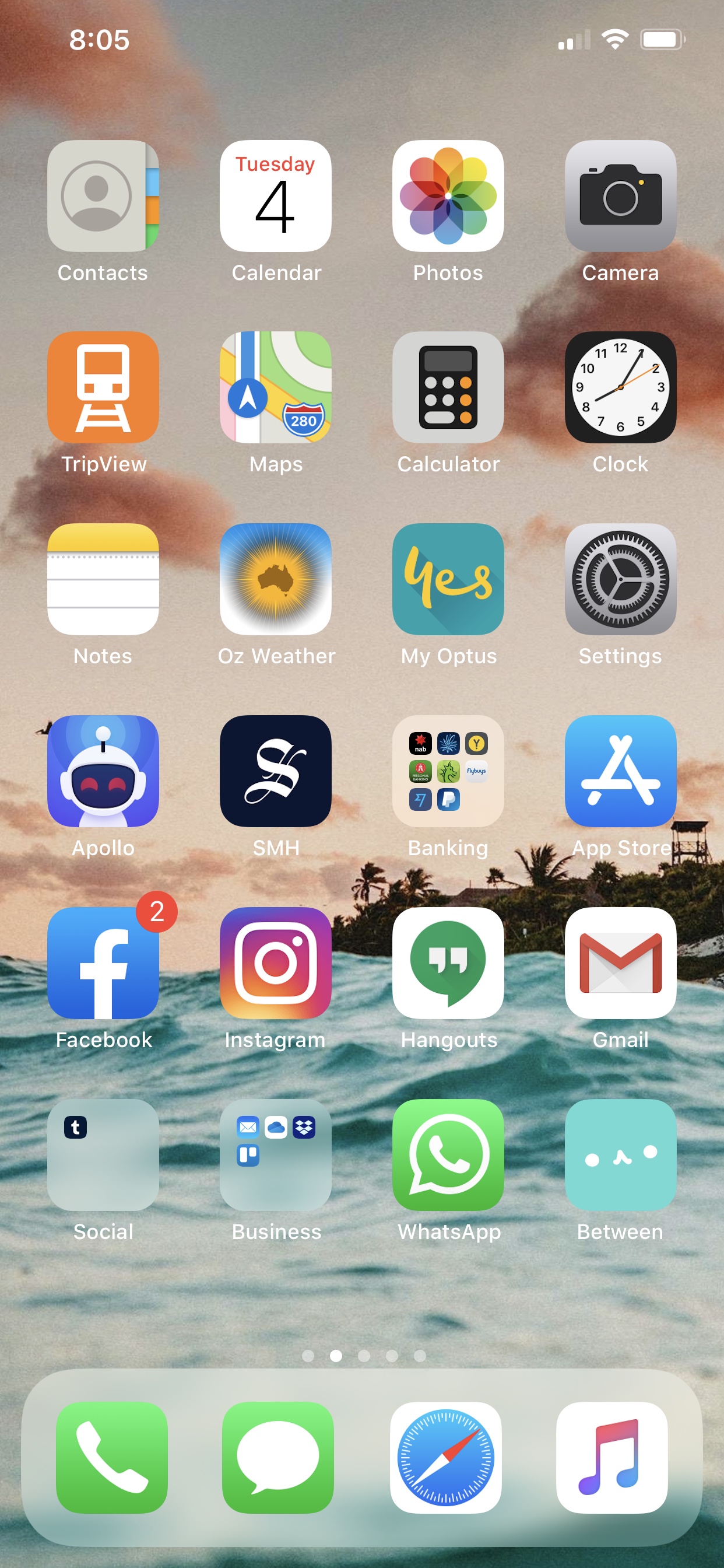This screenshot has height=1568, width=724.
Task: Open TripView app
Action: [x=103, y=387]
